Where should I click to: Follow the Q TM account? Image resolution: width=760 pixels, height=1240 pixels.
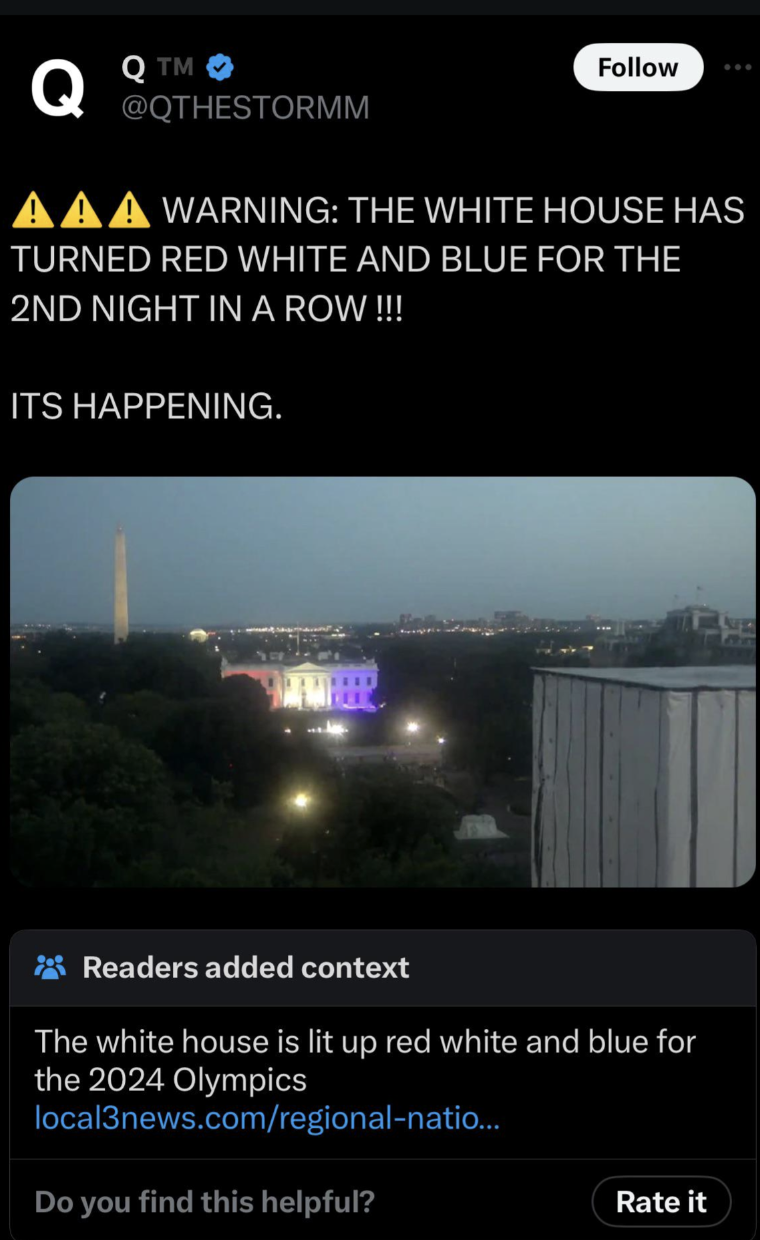[638, 68]
